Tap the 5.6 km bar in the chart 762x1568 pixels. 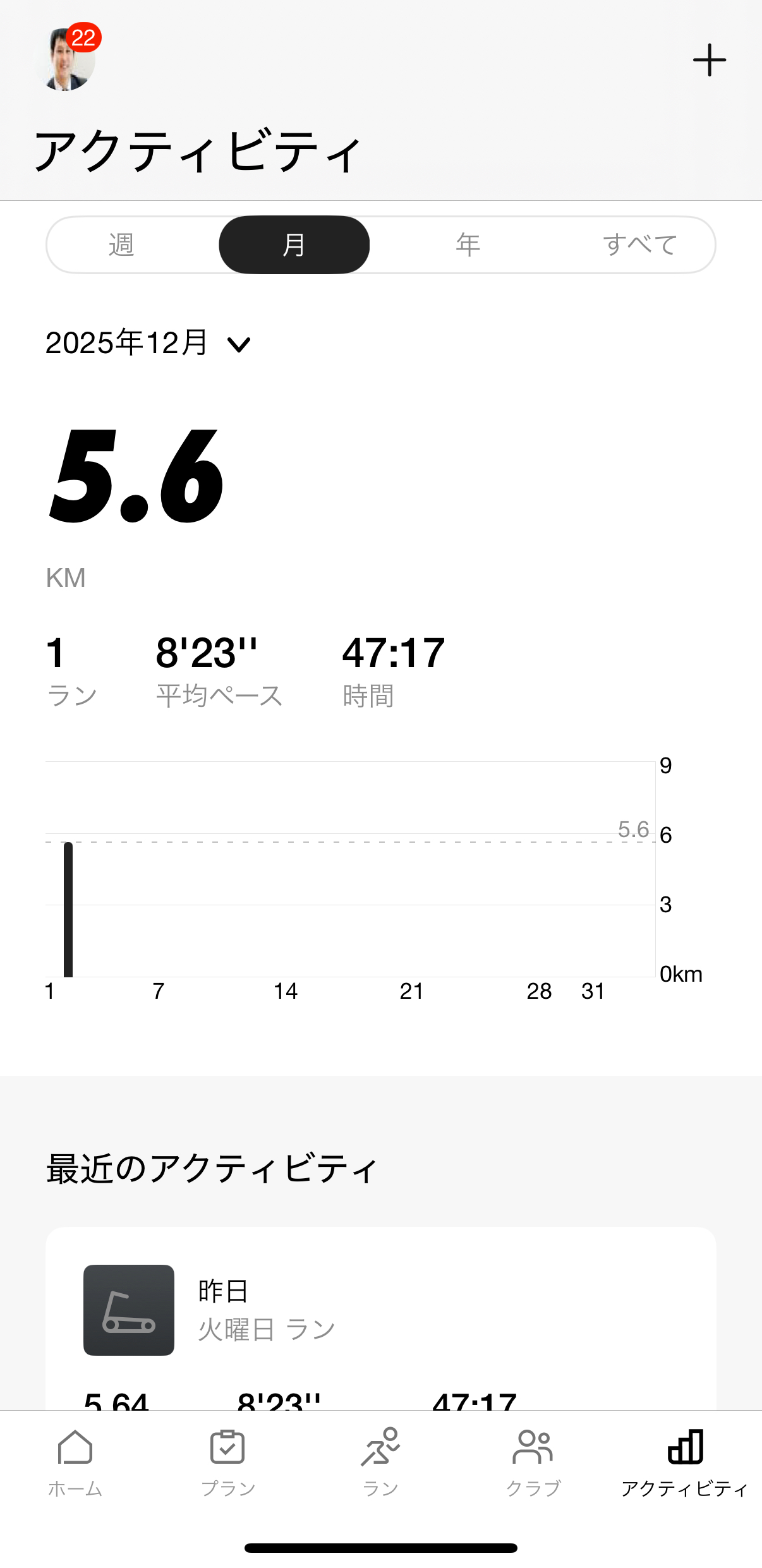pos(68,910)
